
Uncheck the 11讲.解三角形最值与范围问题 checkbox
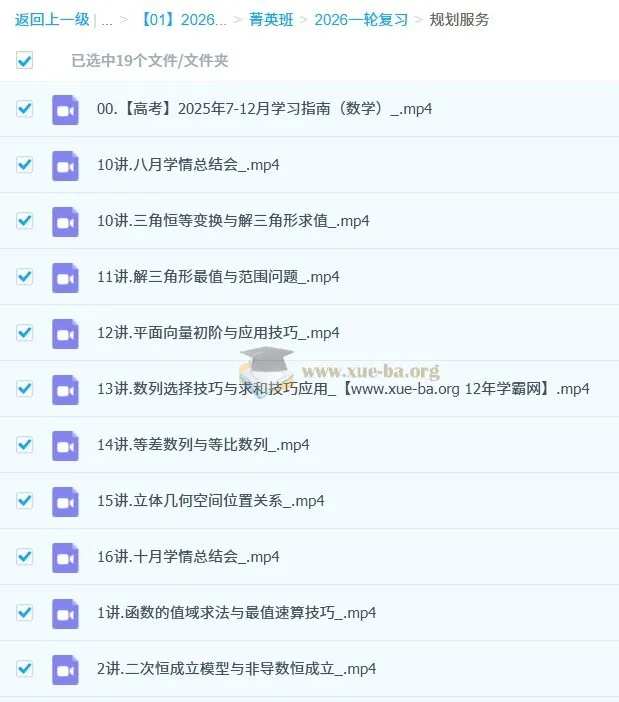(x=25, y=277)
